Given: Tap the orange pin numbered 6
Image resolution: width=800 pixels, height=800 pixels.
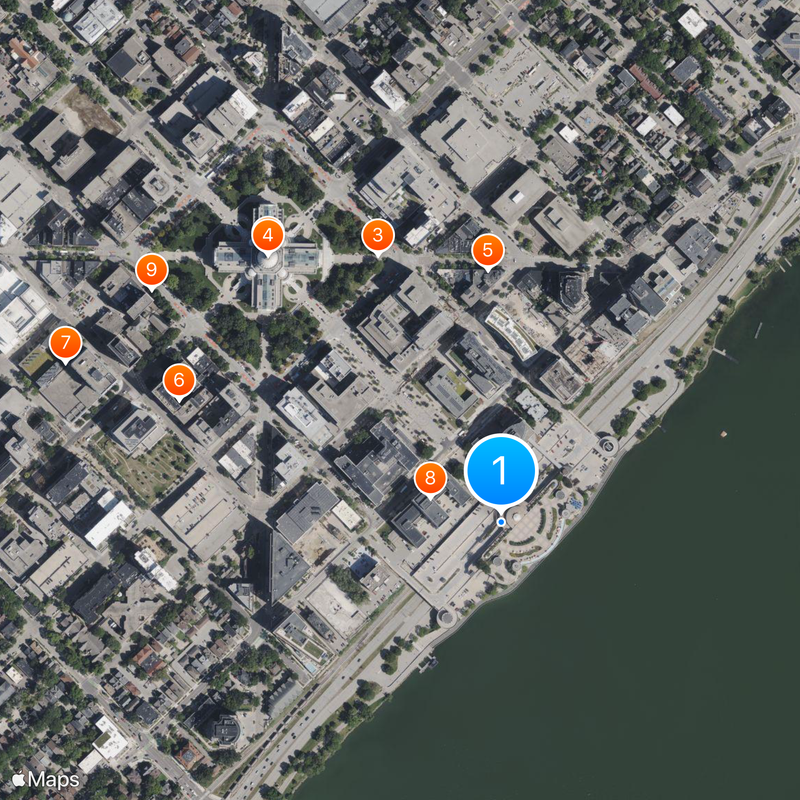Looking at the screenshot, I should [x=179, y=380].
